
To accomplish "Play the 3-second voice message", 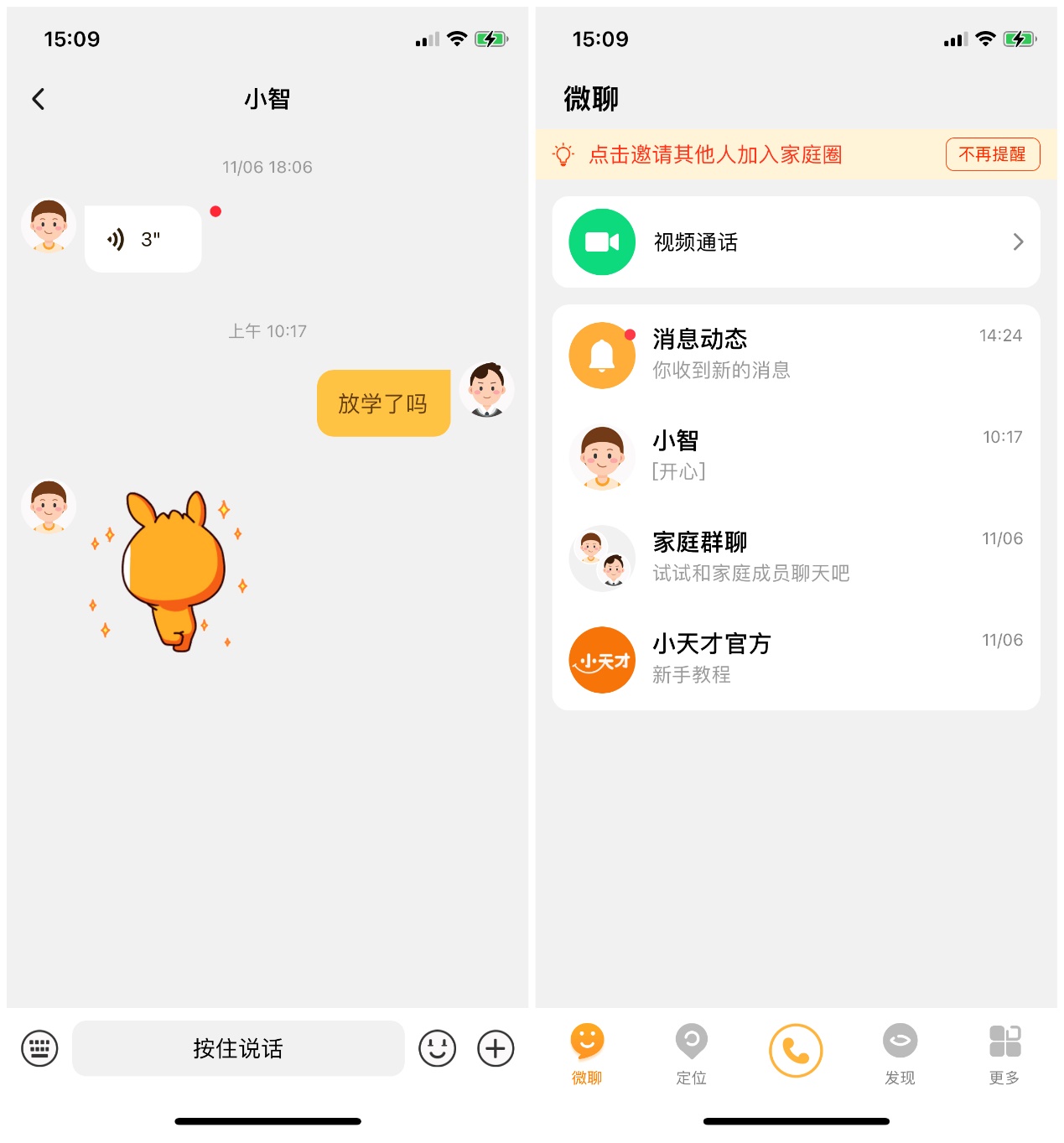I will (x=143, y=238).
